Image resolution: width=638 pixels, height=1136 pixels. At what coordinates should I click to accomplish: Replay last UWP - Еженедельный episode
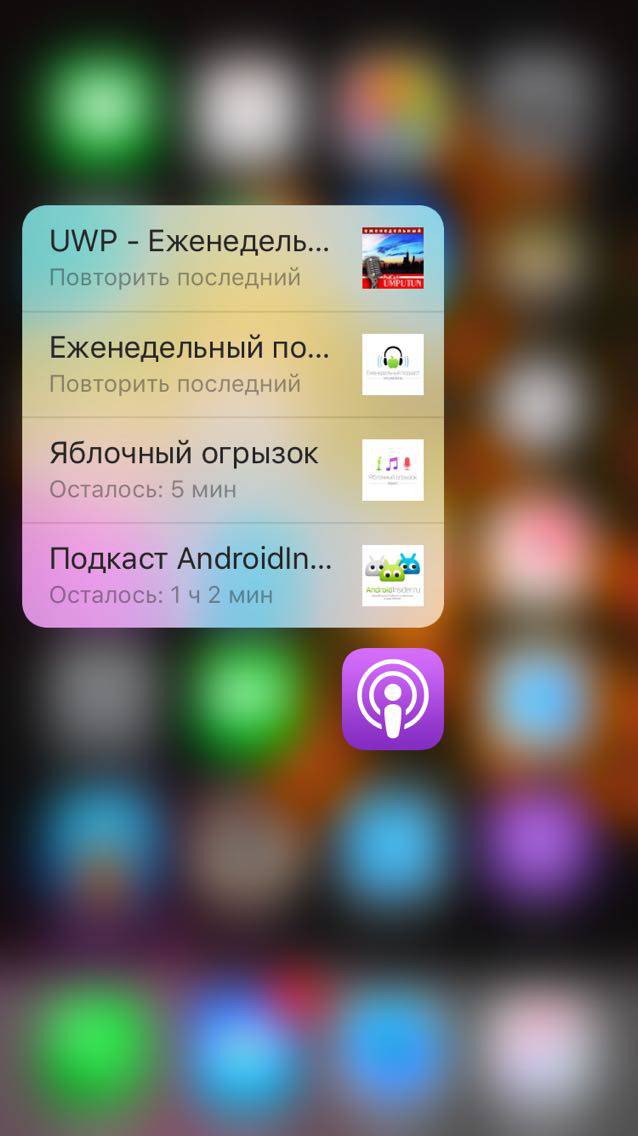tap(232, 258)
